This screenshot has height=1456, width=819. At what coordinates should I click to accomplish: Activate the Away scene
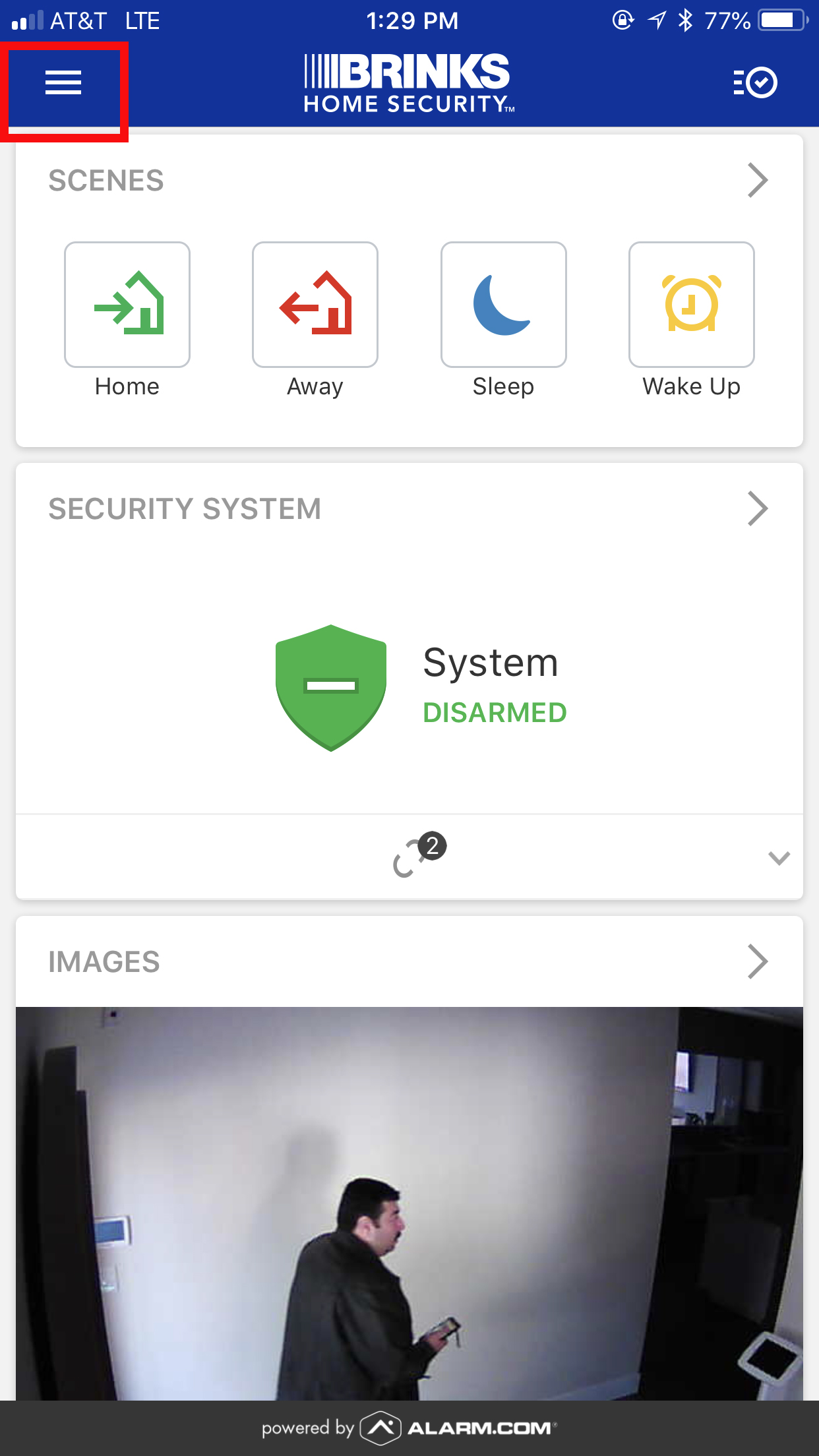[315, 305]
